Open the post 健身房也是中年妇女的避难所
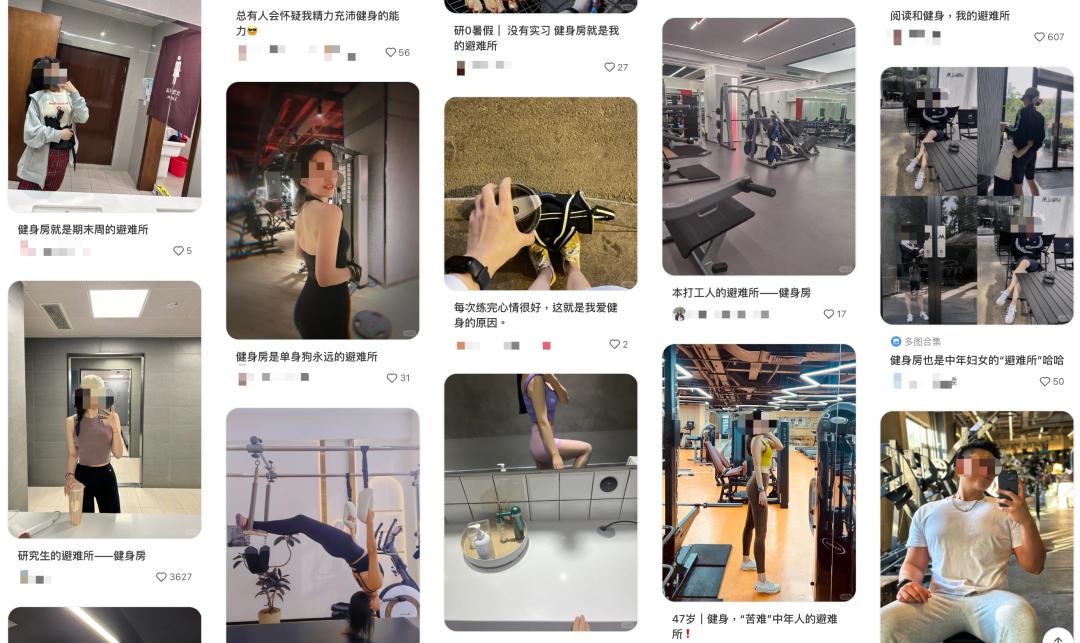1080x643 pixels. click(x=976, y=196)
